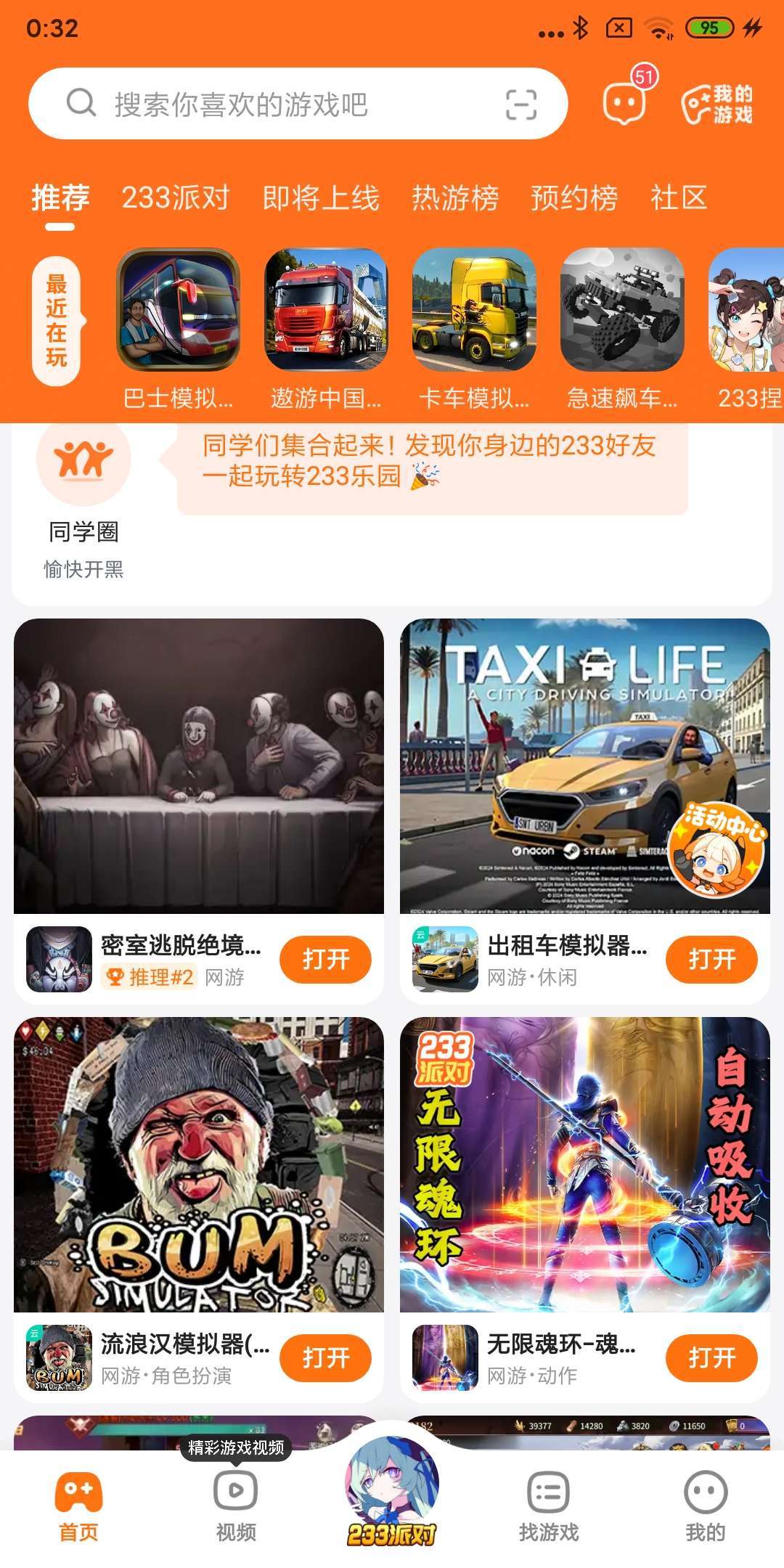This screenshot has height=1568, width=784.
Task: Tap 打开 for 出租车模拟器
Action: (711, 960)
